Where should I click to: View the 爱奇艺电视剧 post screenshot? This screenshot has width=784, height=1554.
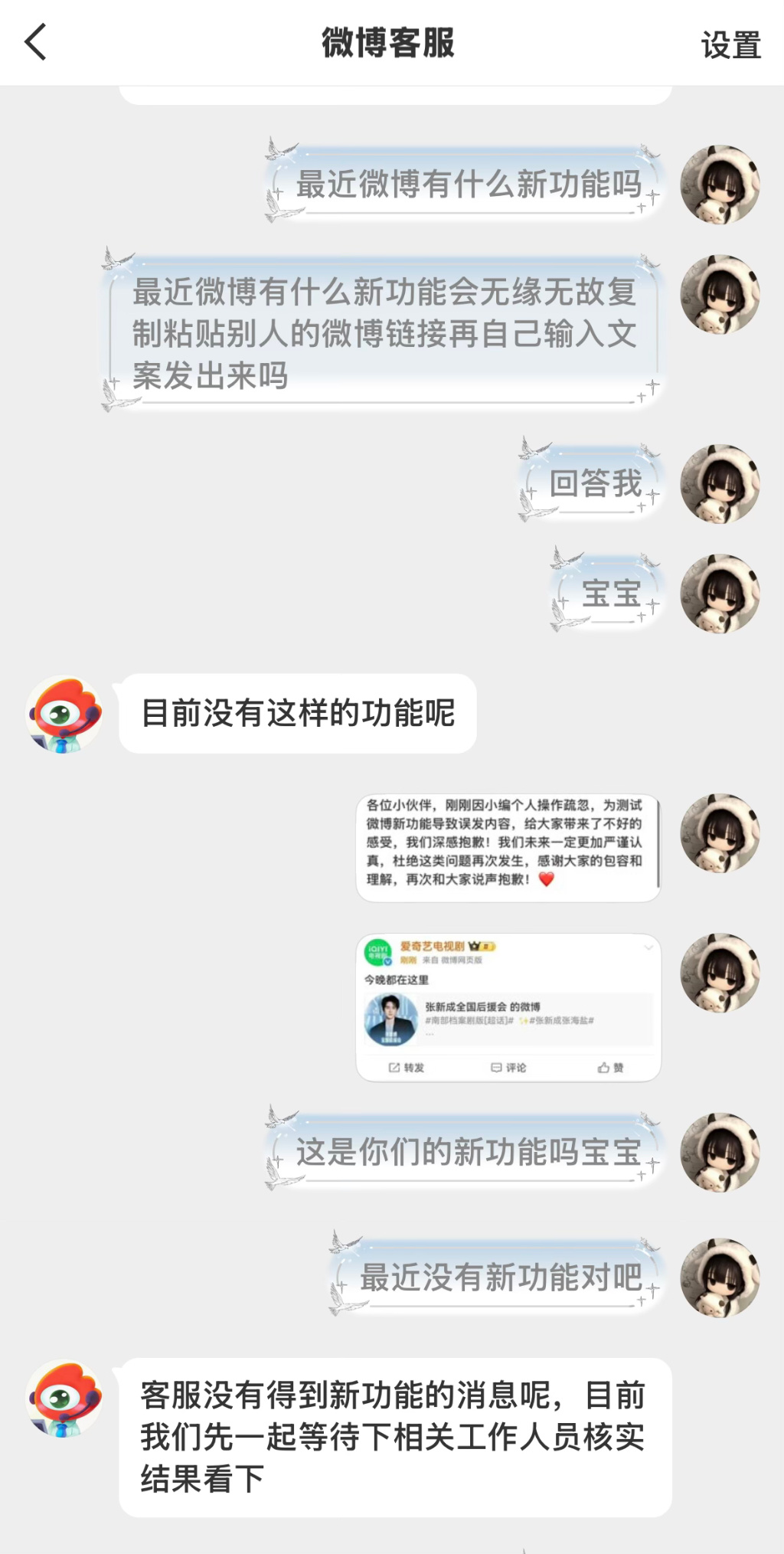click(508, 1007)
